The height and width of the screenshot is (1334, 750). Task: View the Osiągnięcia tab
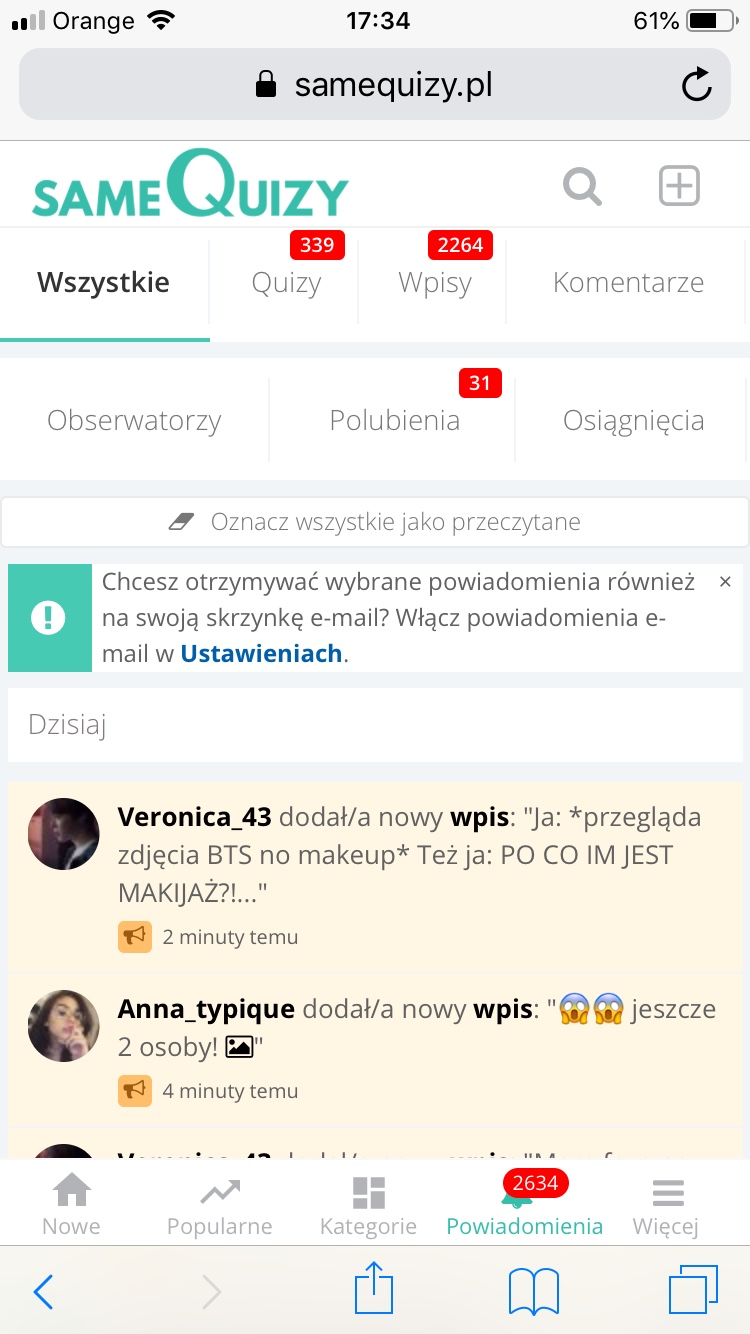click(633, 420)
